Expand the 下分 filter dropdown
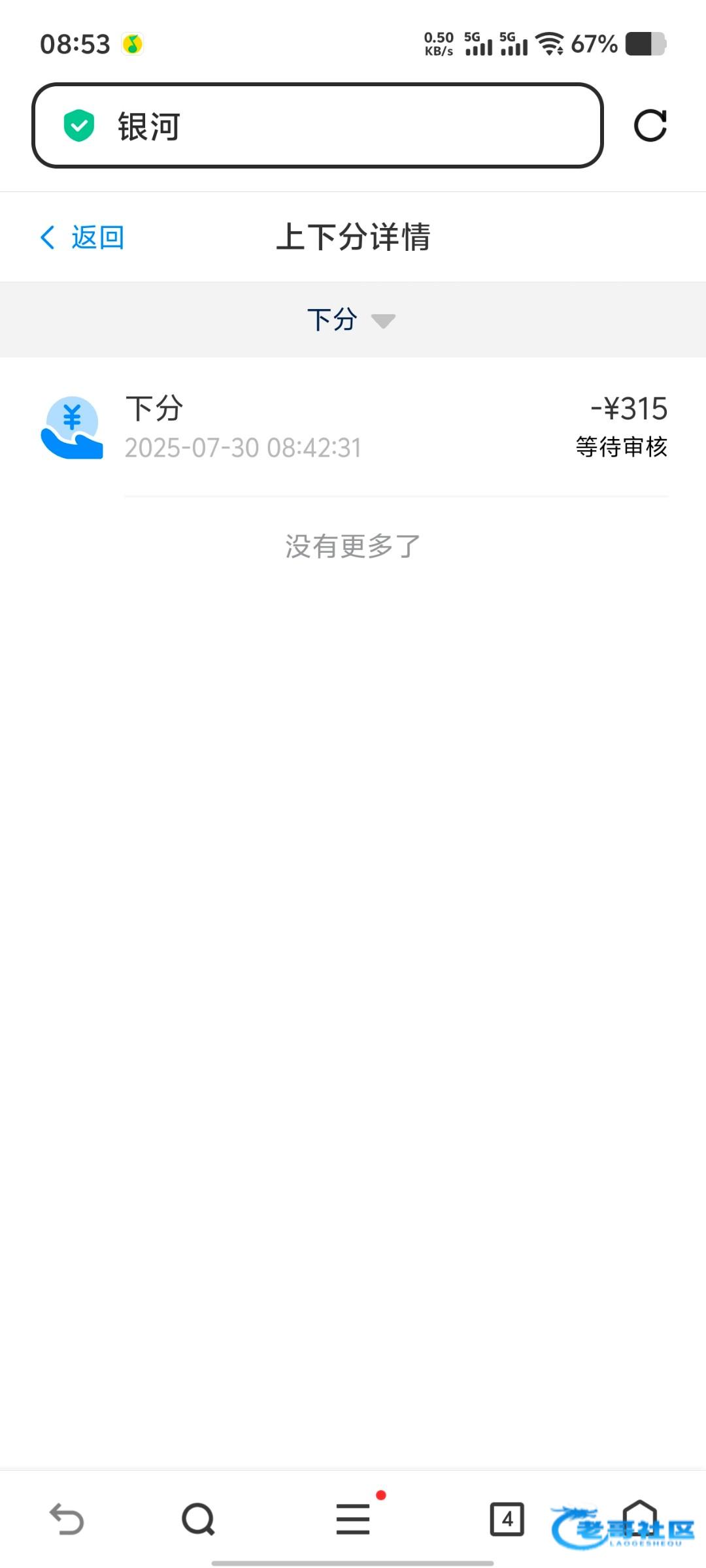Viewport: 706px width, 1568px height. coord(352,320)
